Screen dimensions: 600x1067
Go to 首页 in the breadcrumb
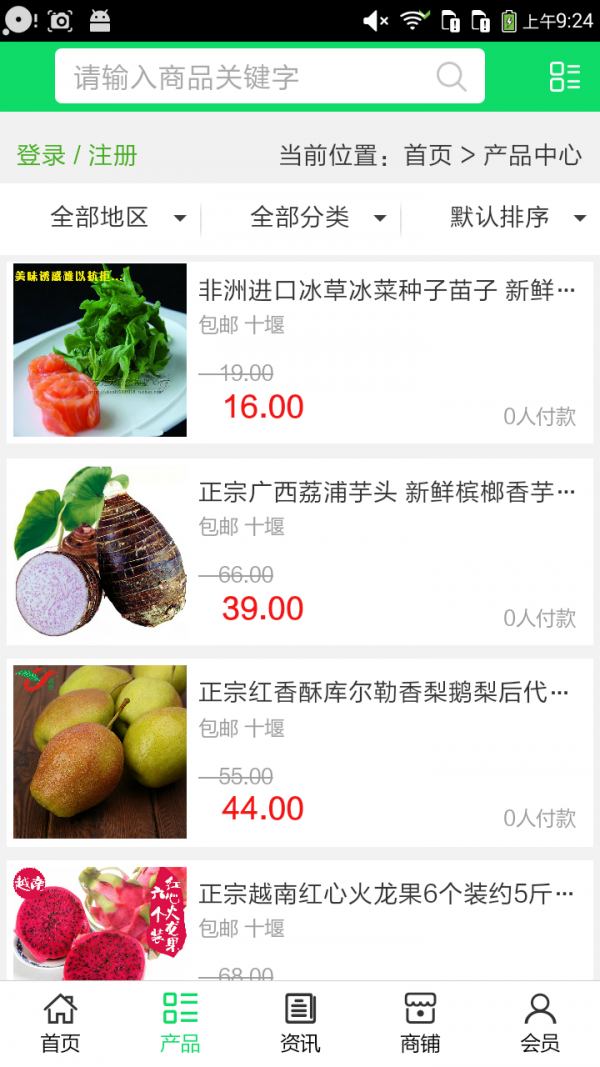pyautogui.click(x=428, y=156)
